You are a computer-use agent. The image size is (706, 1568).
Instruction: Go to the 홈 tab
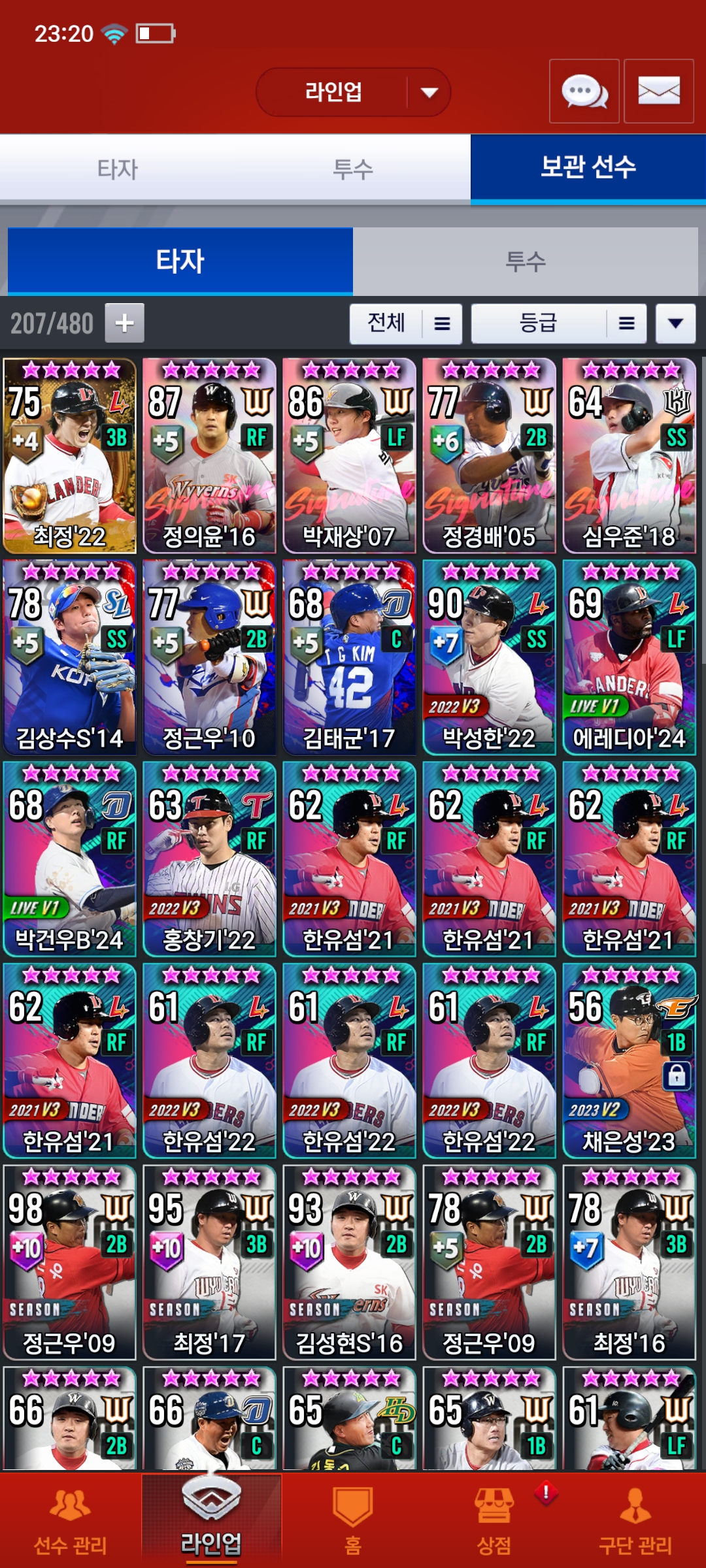click(x=353, y=1520)
